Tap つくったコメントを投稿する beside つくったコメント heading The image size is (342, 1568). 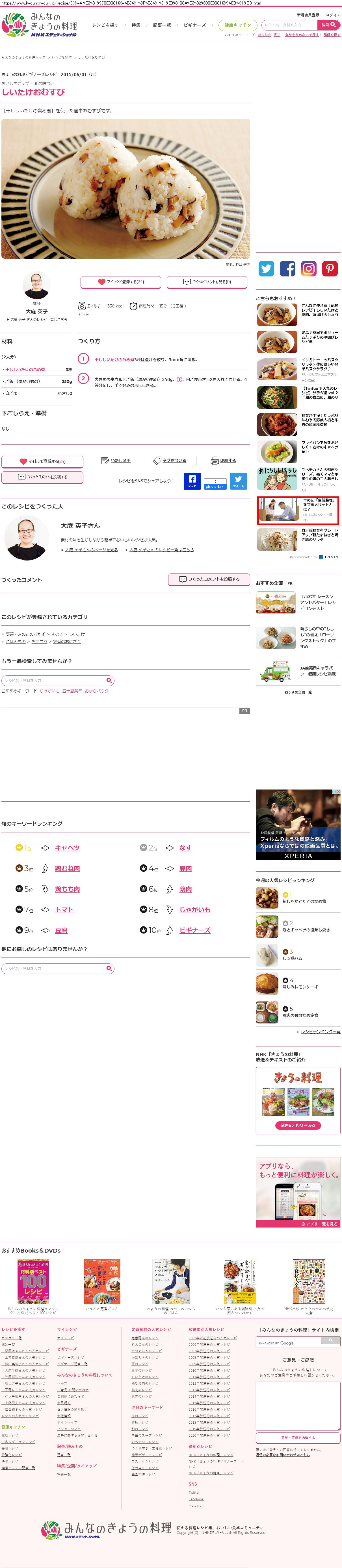(209, 579)
